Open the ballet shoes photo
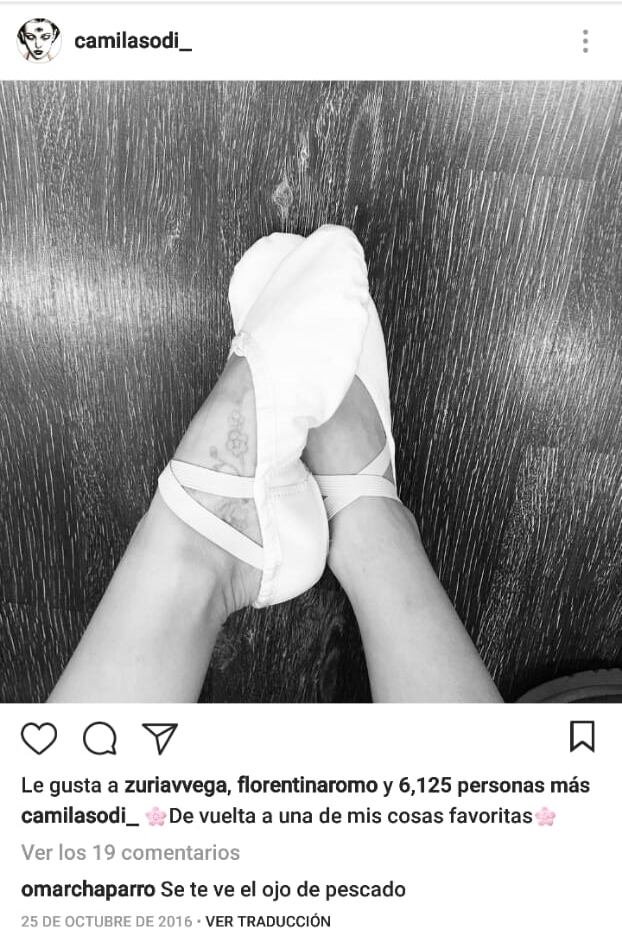Viewport: 622px width, 935px height. point(311,392)
